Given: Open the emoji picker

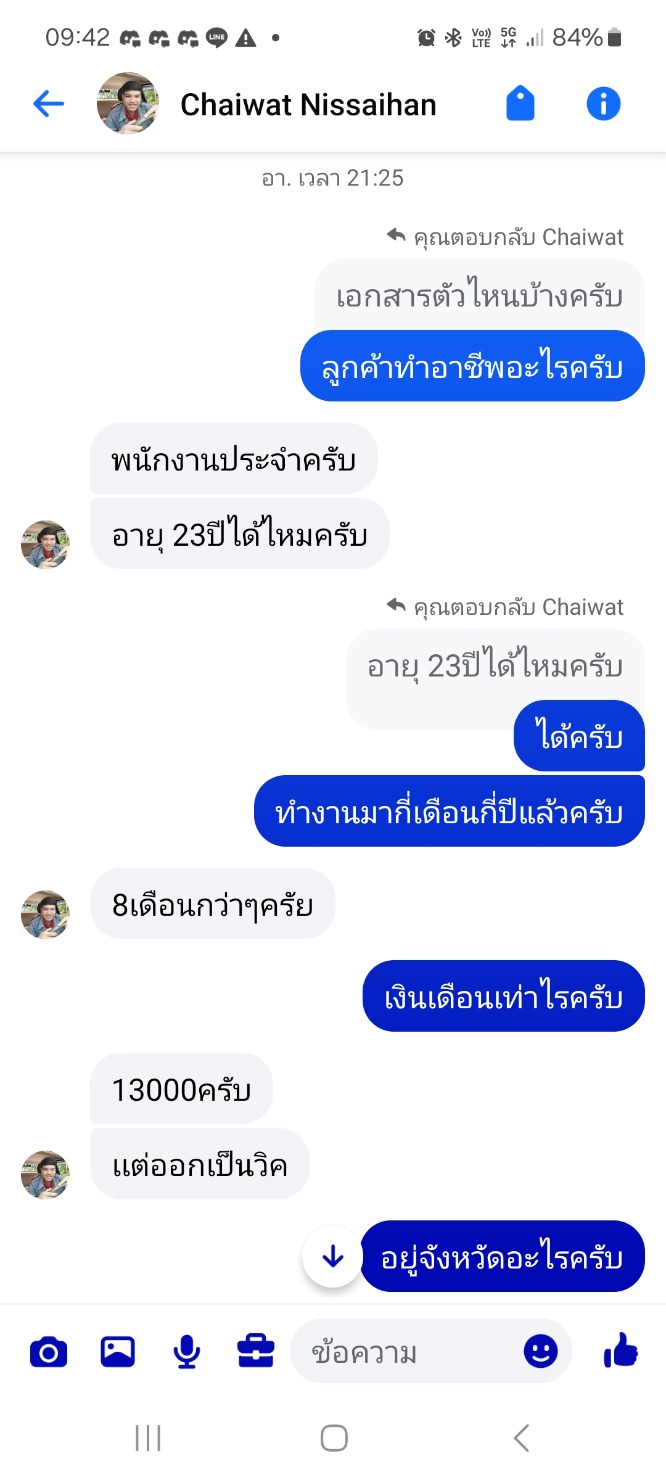Looking at the screenshot, I should (540, 1352).
